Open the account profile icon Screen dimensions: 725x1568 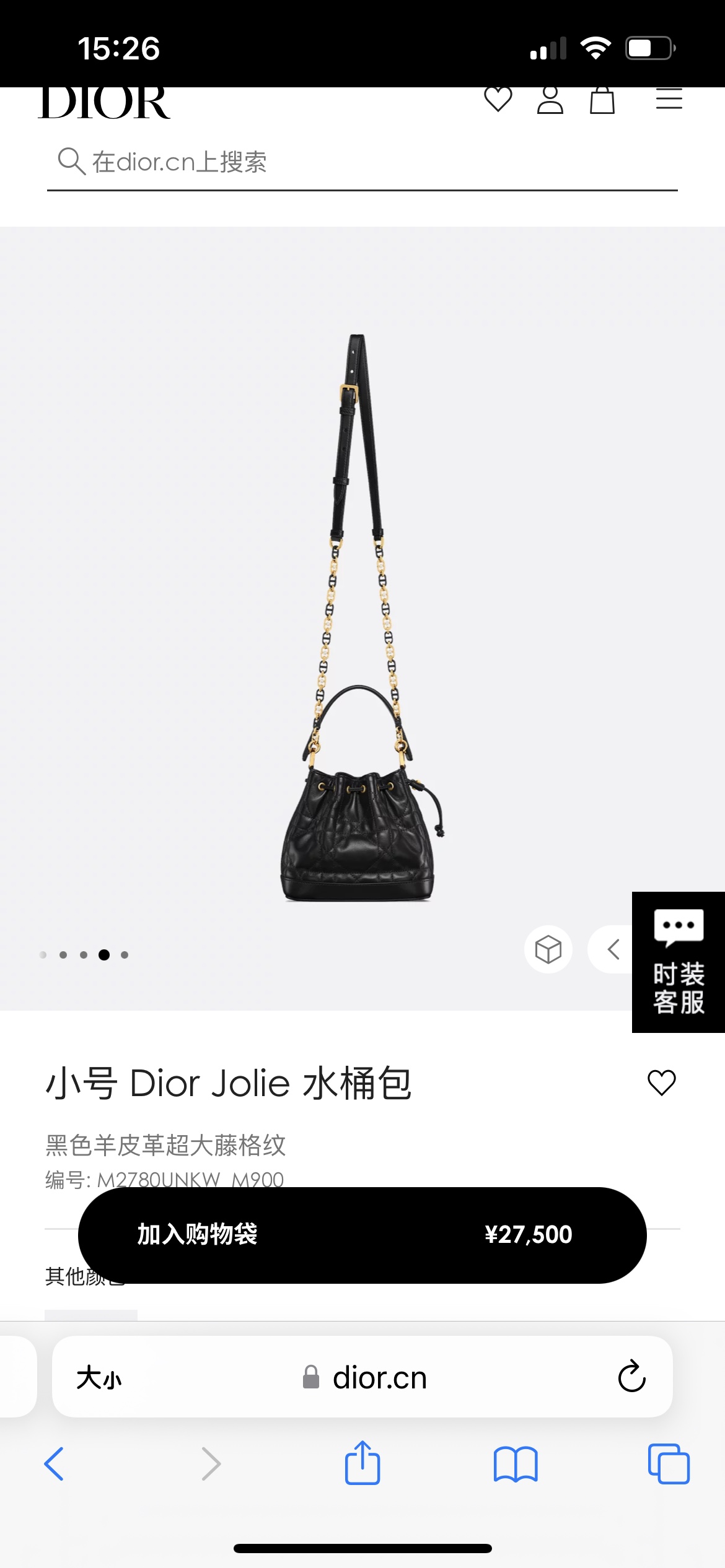550,100
